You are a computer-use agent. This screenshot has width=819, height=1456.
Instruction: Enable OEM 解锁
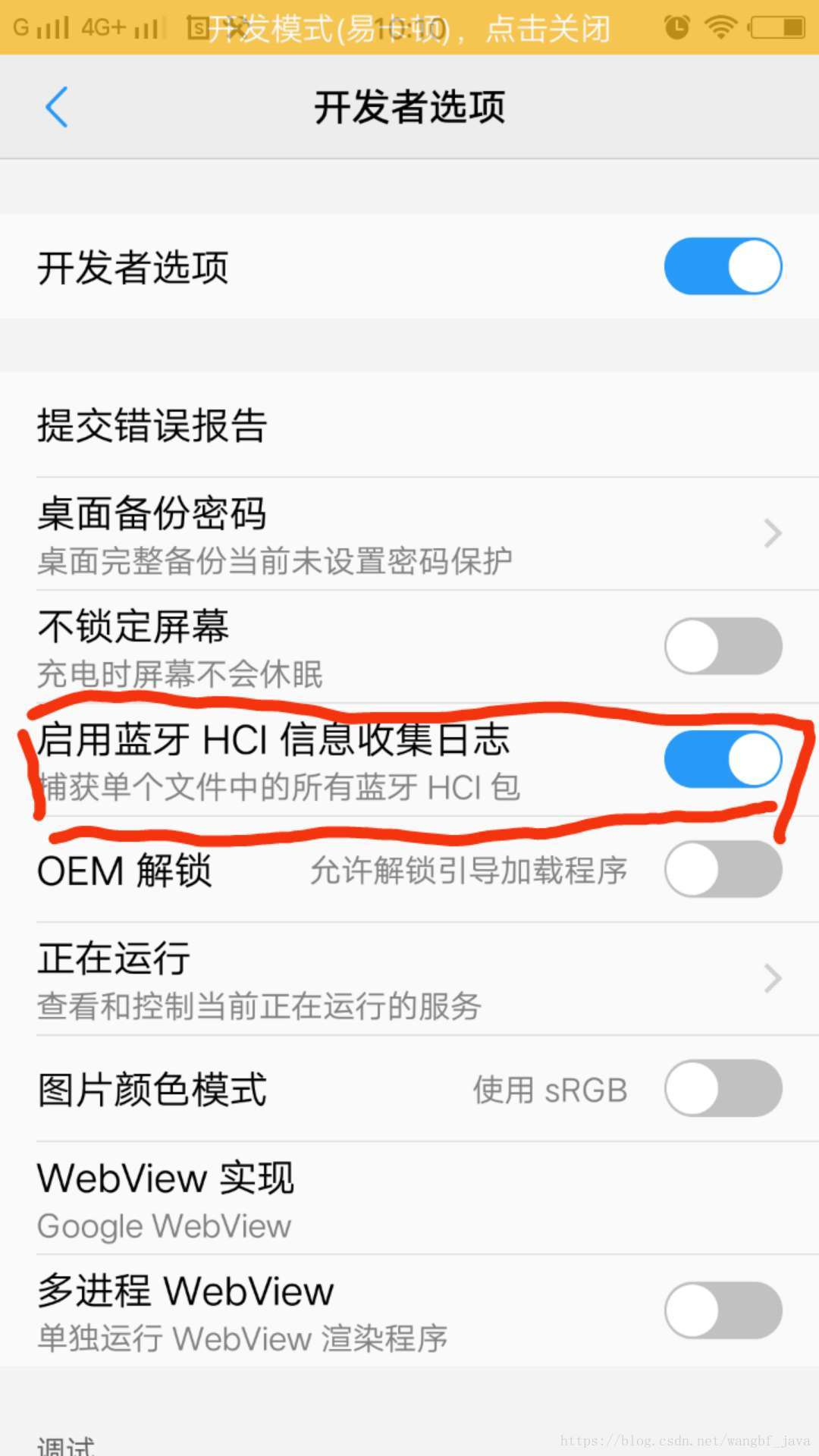[722, 871]
